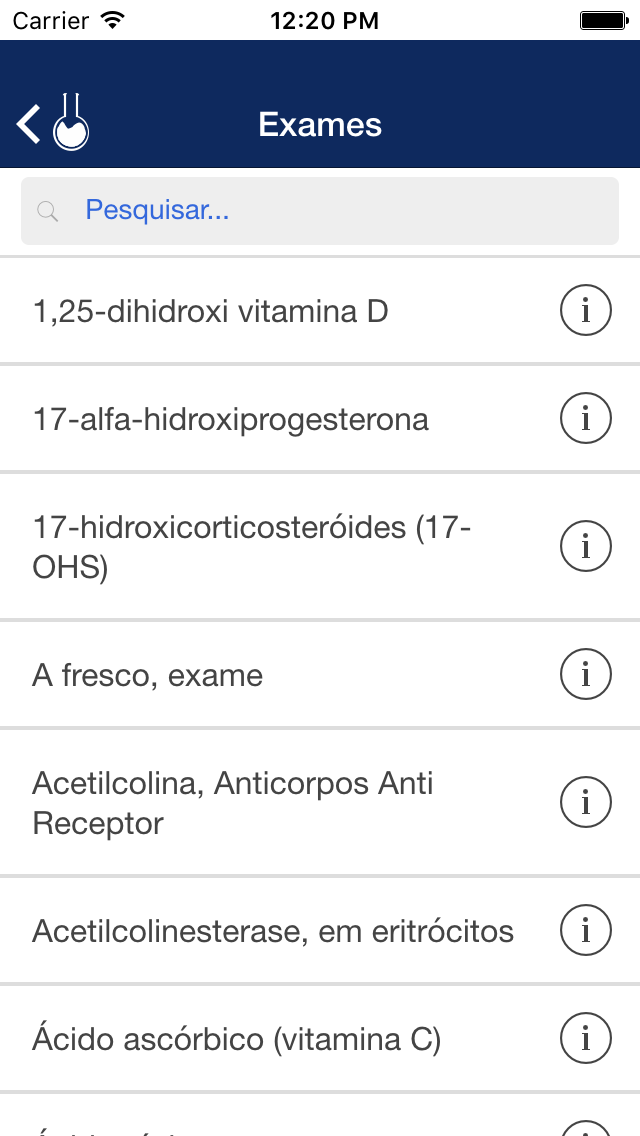View info for Acetilcolinesterase, em eritrócitos
Viewport: 640px width, 1136px height.
click(x=586, y=930)
